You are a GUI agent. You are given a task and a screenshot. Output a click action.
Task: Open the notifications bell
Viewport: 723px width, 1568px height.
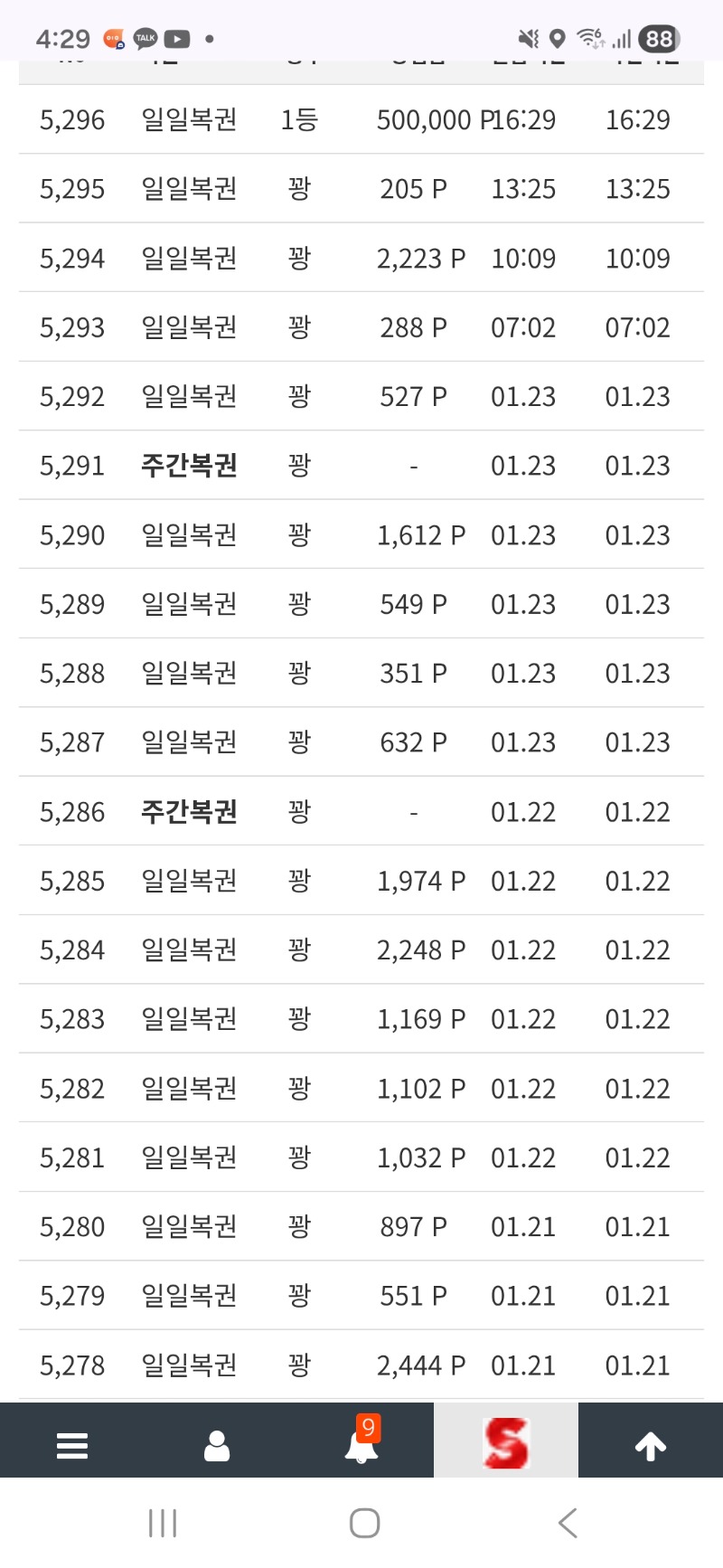click(x=361, y=1445)
